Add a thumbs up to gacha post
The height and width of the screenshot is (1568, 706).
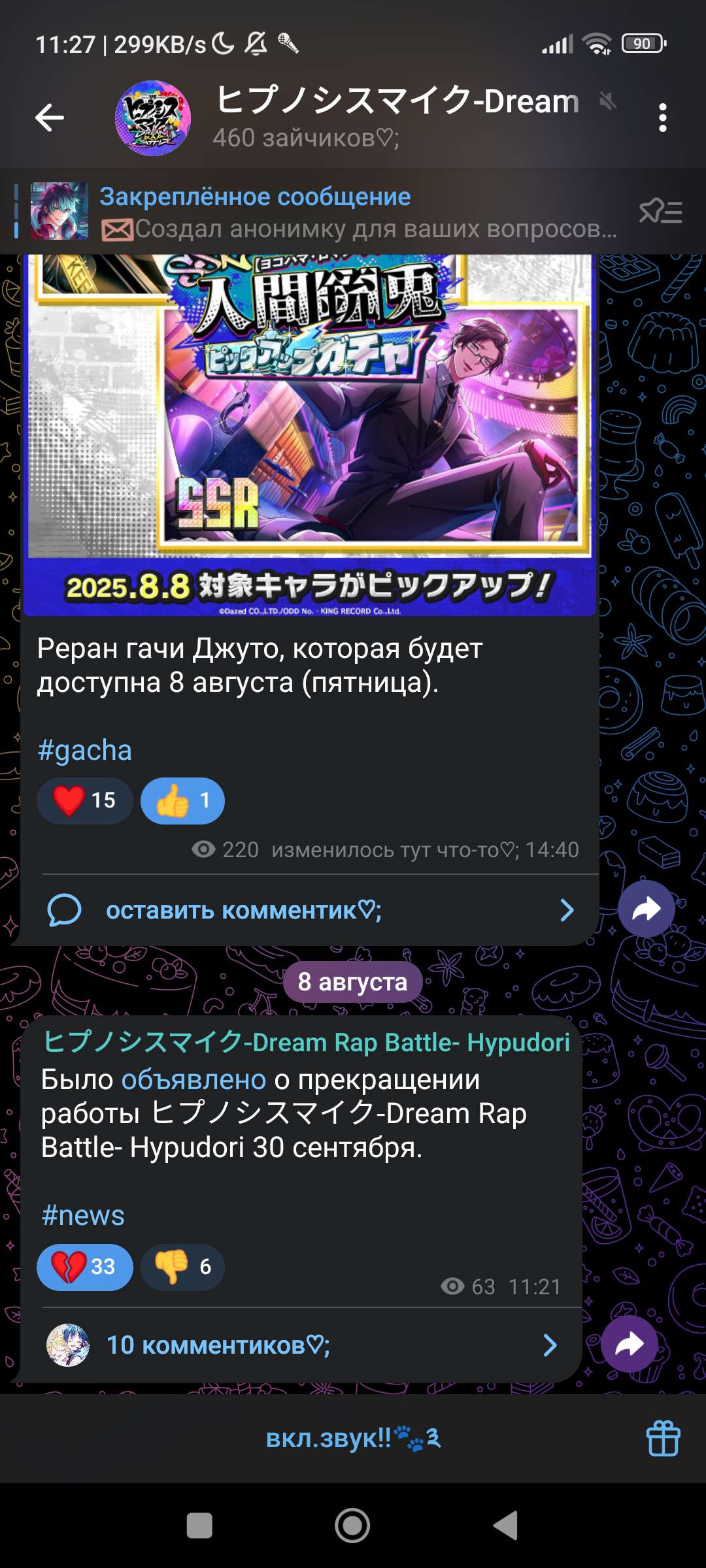point(182,800)
